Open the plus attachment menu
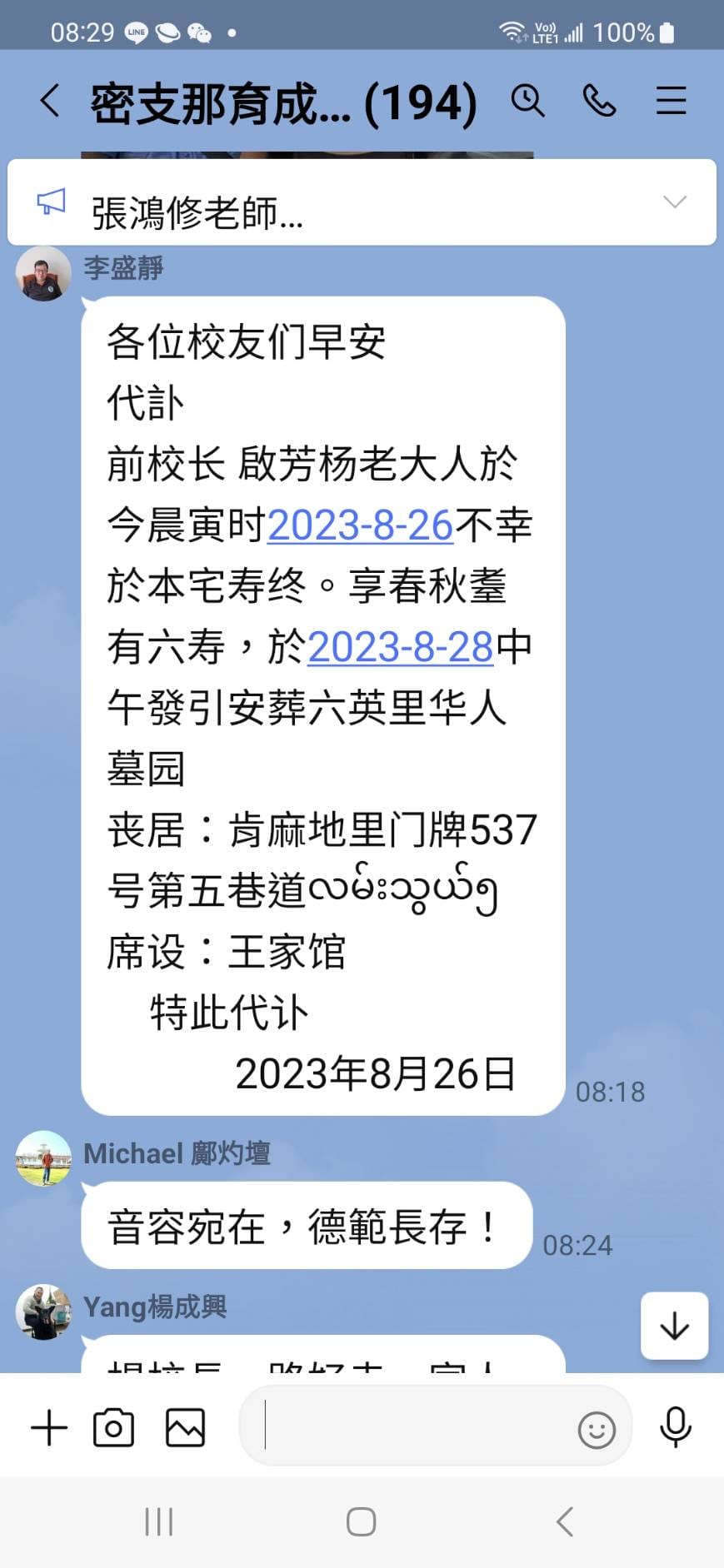The width and height of the screenshot is (724, 1568). [49, 1428]
